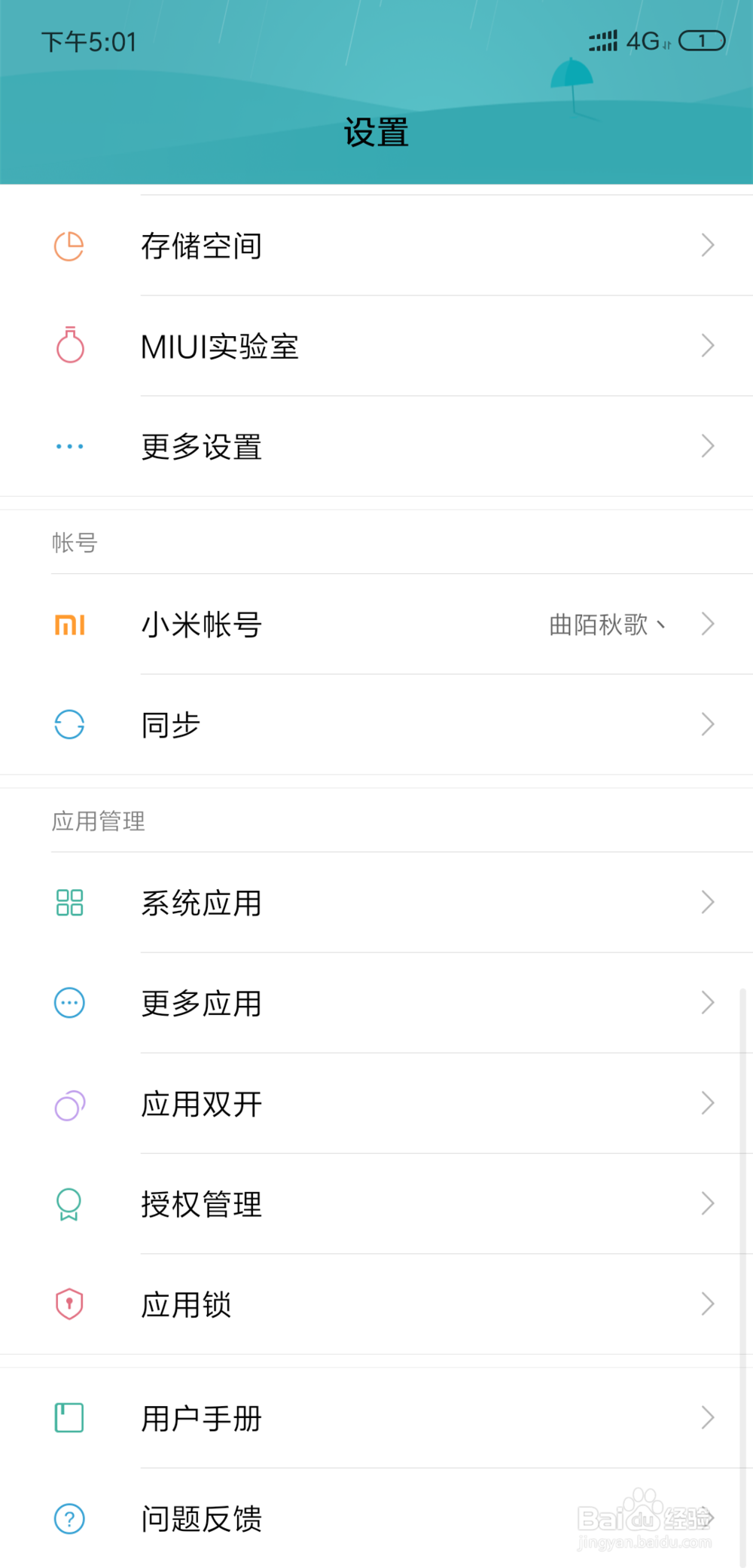Open 系统应用 system apps
The width and height of the screenshot is (753, 1568).
(376, 903)
